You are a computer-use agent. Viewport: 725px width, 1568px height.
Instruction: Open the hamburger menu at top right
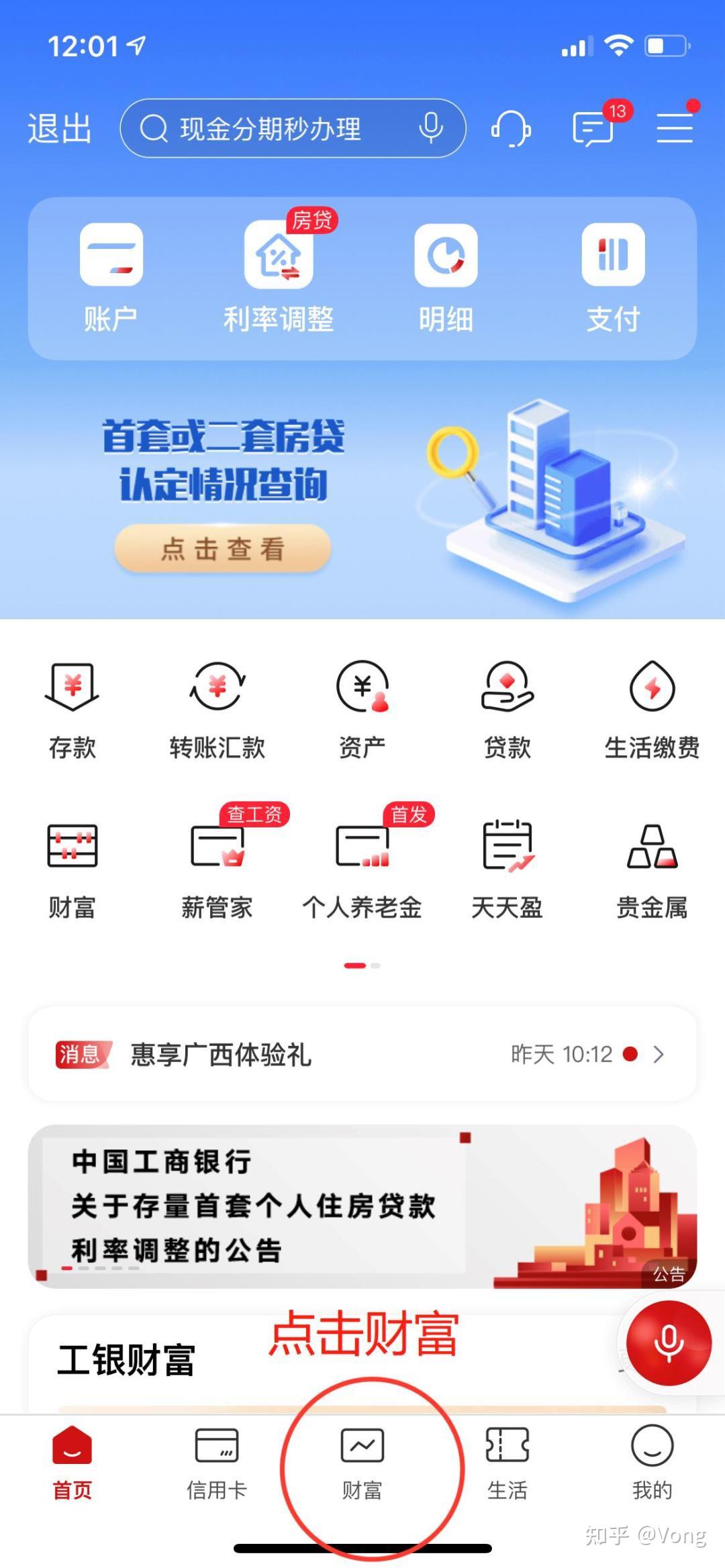pos(675,129)
